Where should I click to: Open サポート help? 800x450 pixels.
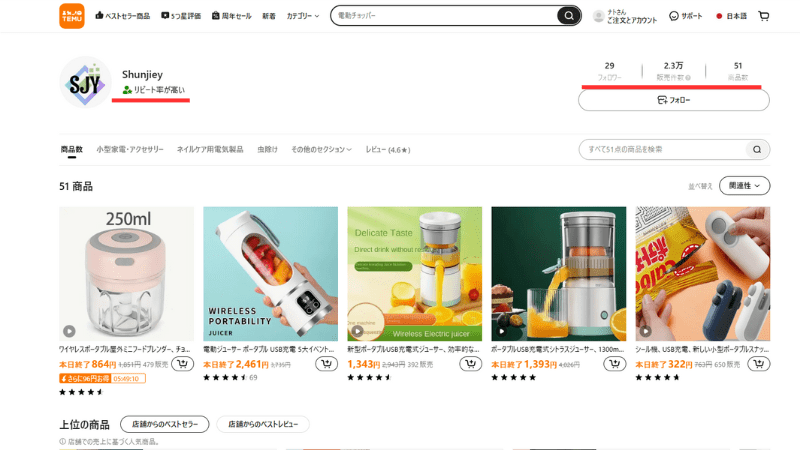(x=686, y=16)
